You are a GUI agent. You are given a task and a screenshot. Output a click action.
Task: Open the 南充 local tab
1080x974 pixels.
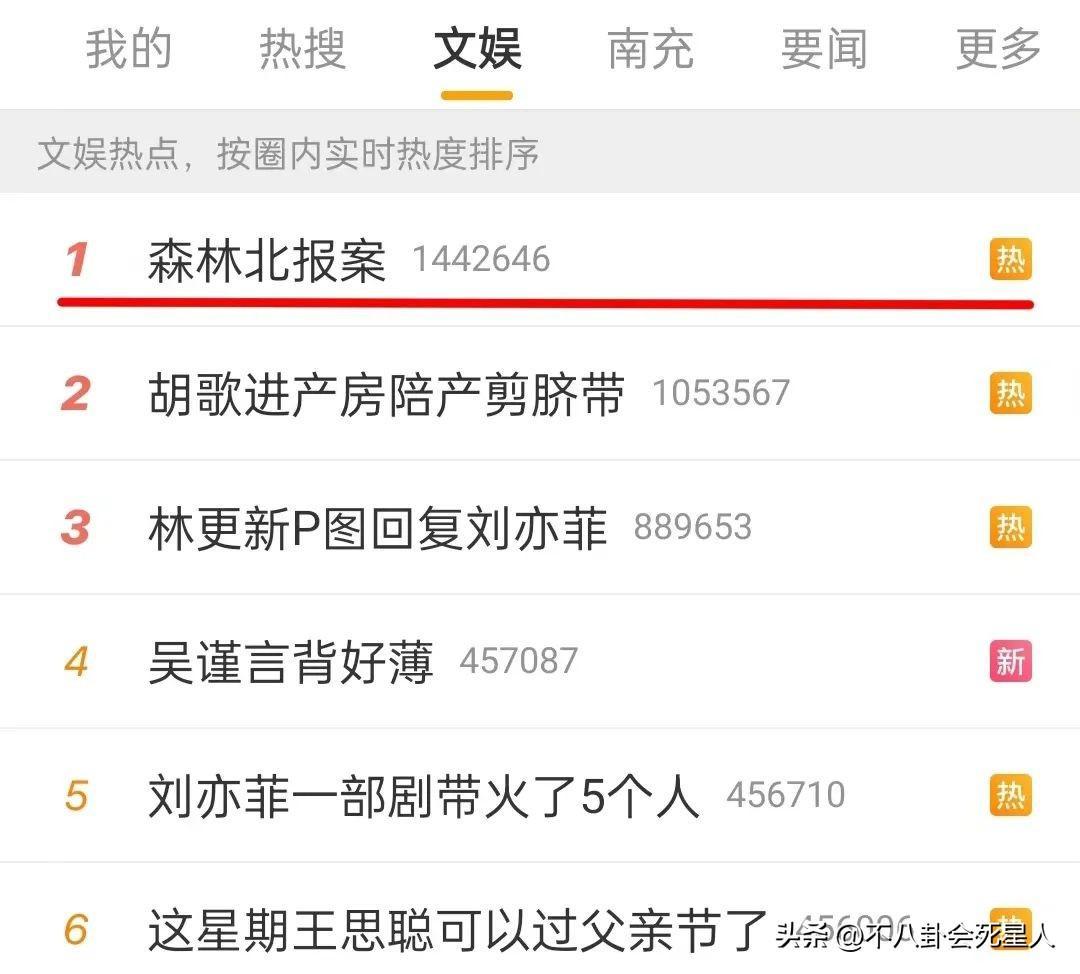pos(650,50)
